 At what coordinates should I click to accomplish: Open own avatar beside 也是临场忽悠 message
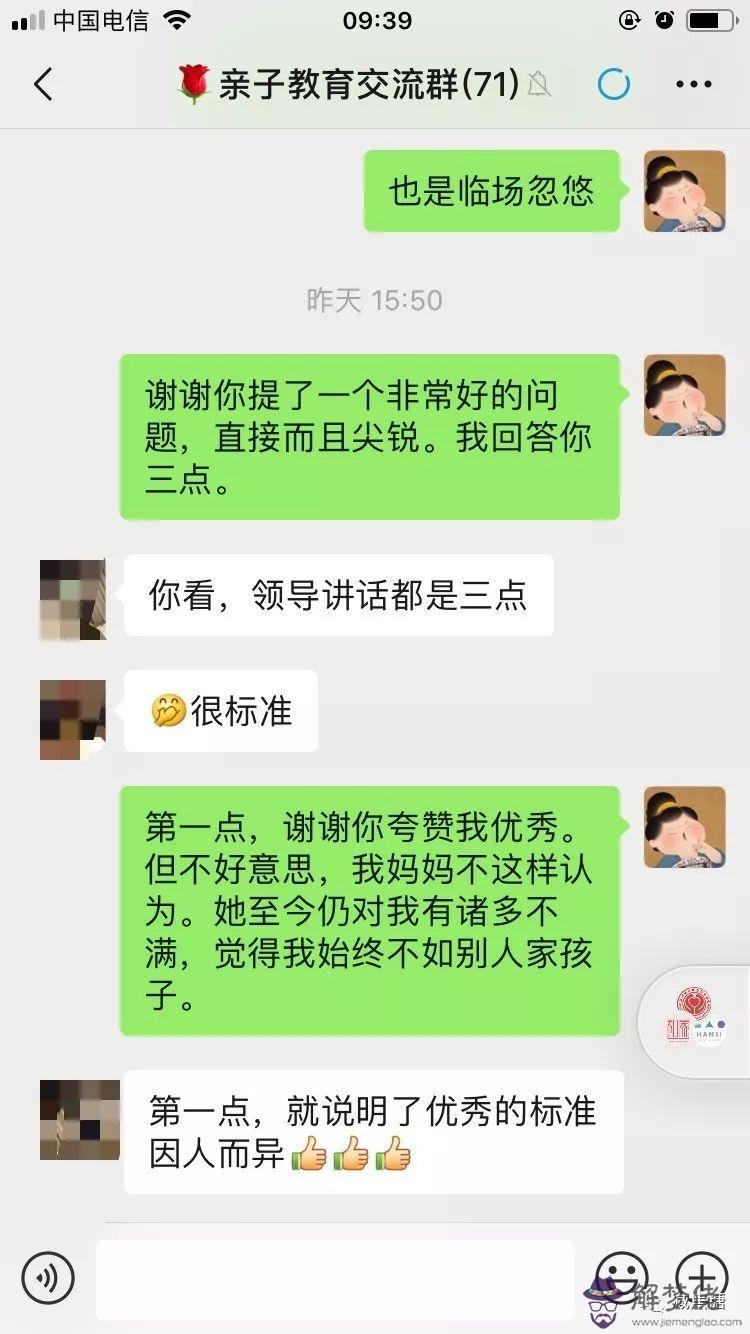pyautogui.click(x=684, y=191)
